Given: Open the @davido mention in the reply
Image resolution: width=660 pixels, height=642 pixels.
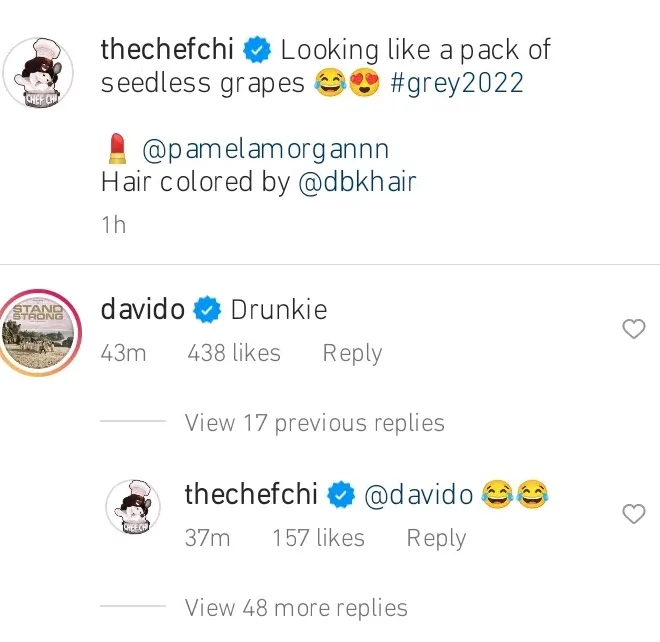Looking at the screenshot, I should click(420, 495).
